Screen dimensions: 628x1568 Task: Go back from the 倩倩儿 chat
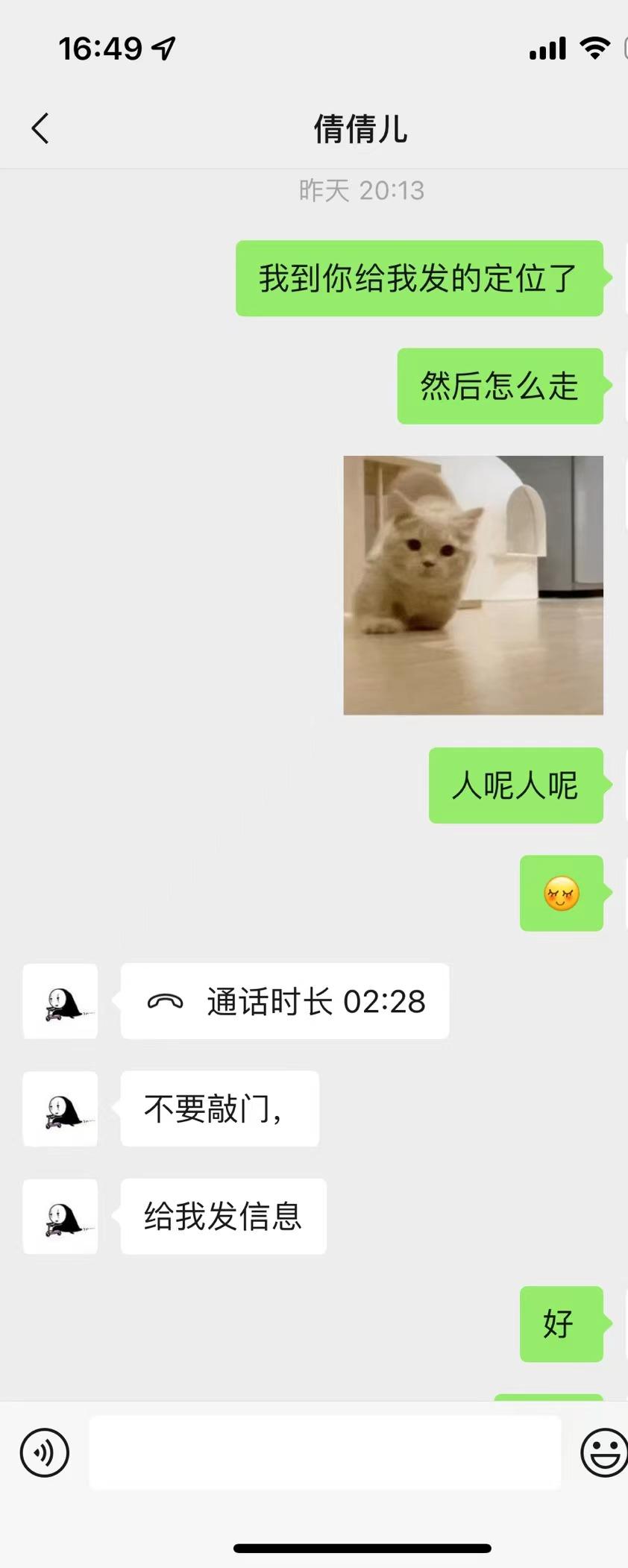point(40,128)
